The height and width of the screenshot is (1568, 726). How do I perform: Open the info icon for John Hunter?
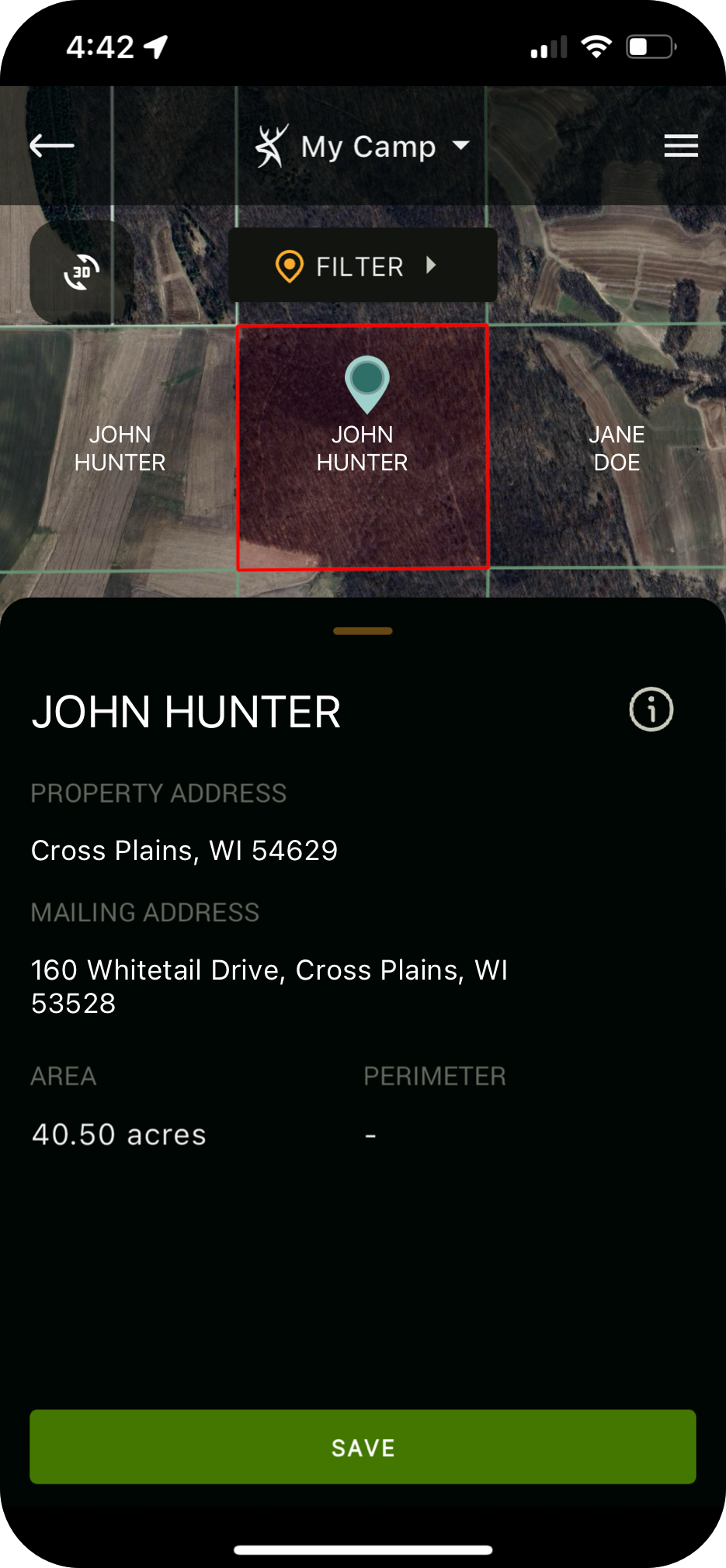tap(651, 709)
